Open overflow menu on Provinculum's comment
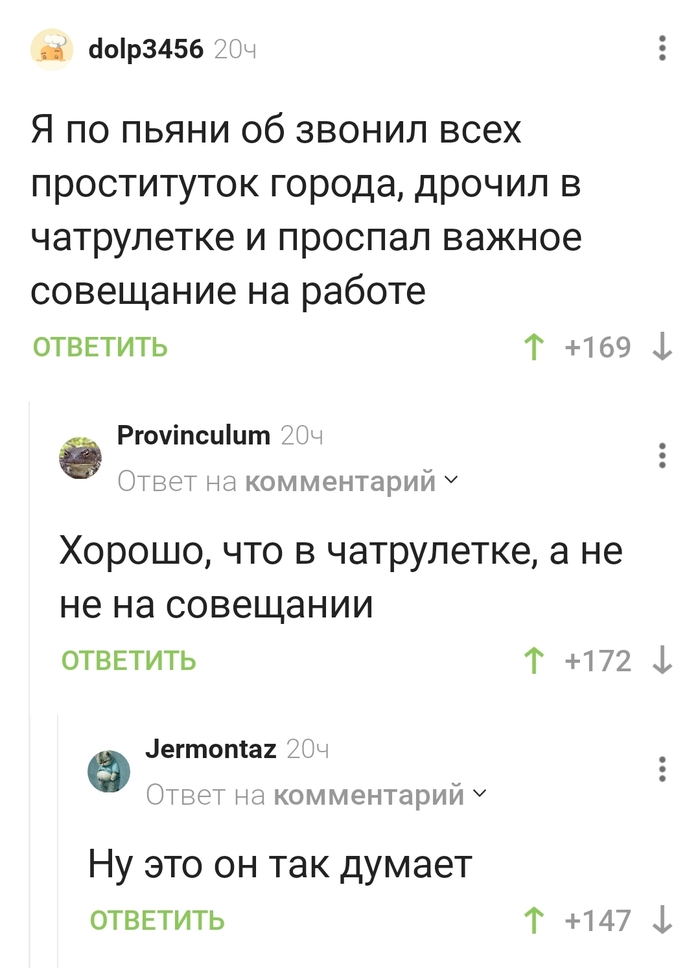The width and height of the screenshot is (700, 968). tap(661, 455)
